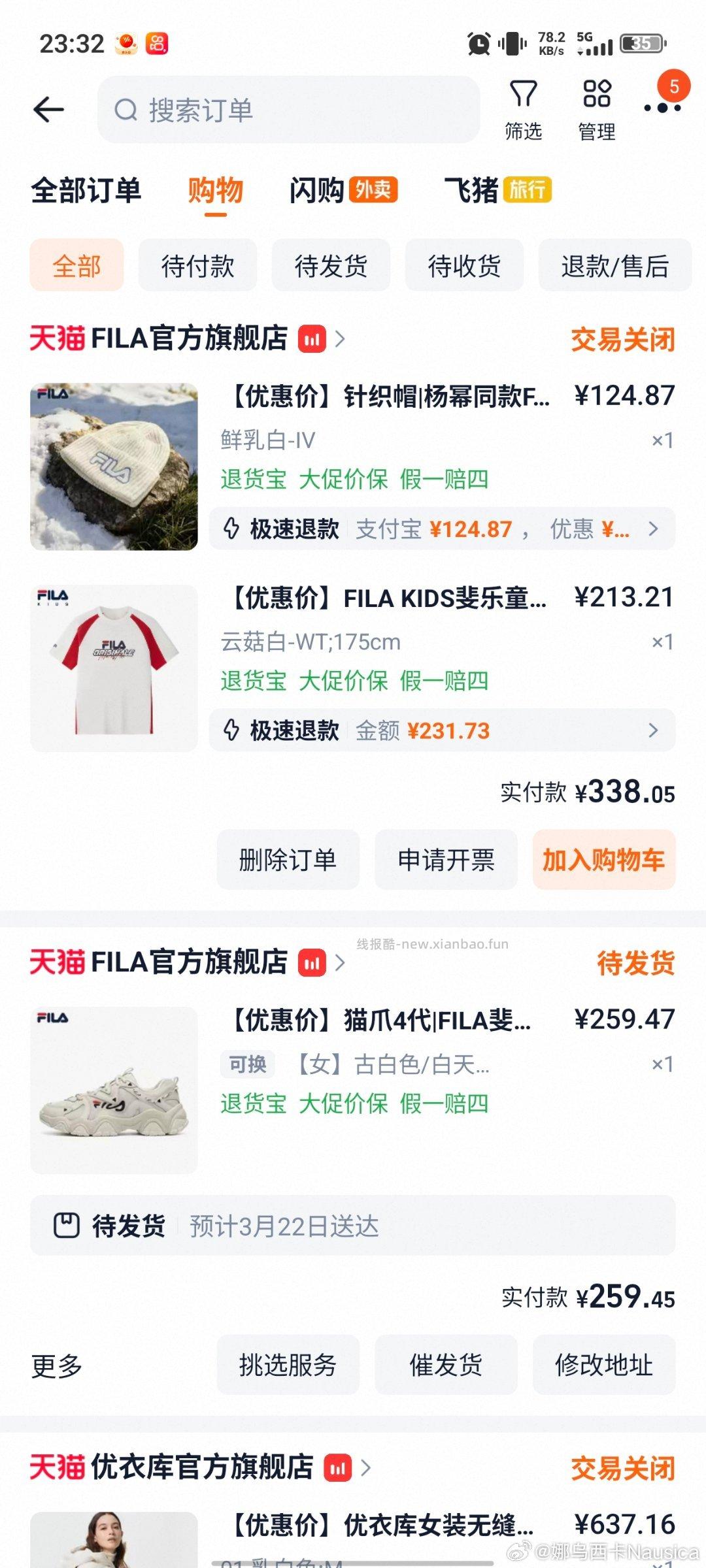Switch to the 飞猪 travel tab

click(x=475, y=190)
